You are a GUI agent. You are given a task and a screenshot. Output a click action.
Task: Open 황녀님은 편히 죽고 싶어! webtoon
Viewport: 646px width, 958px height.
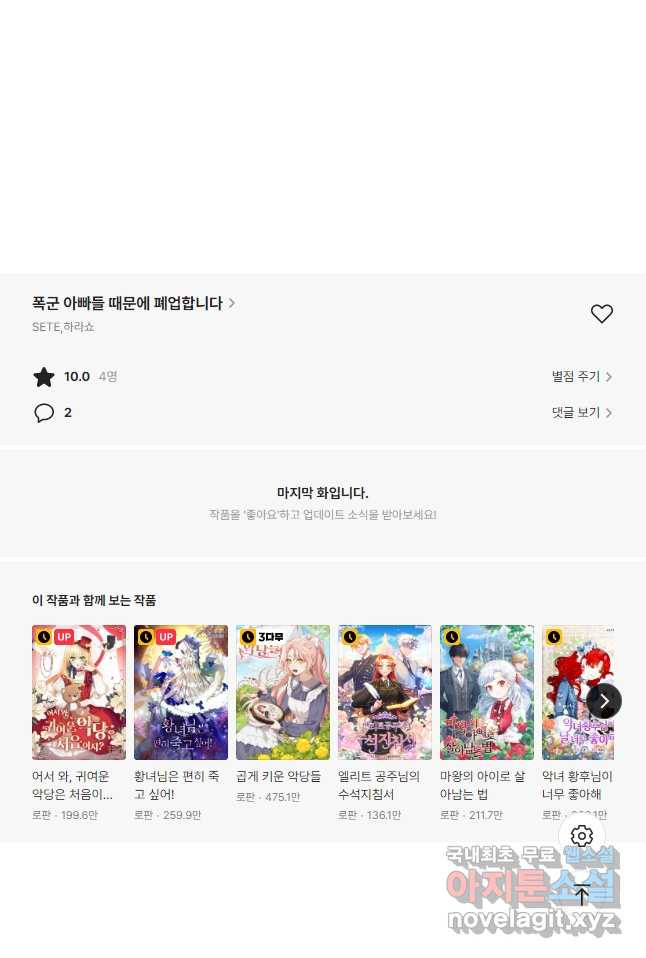point(181,693)
